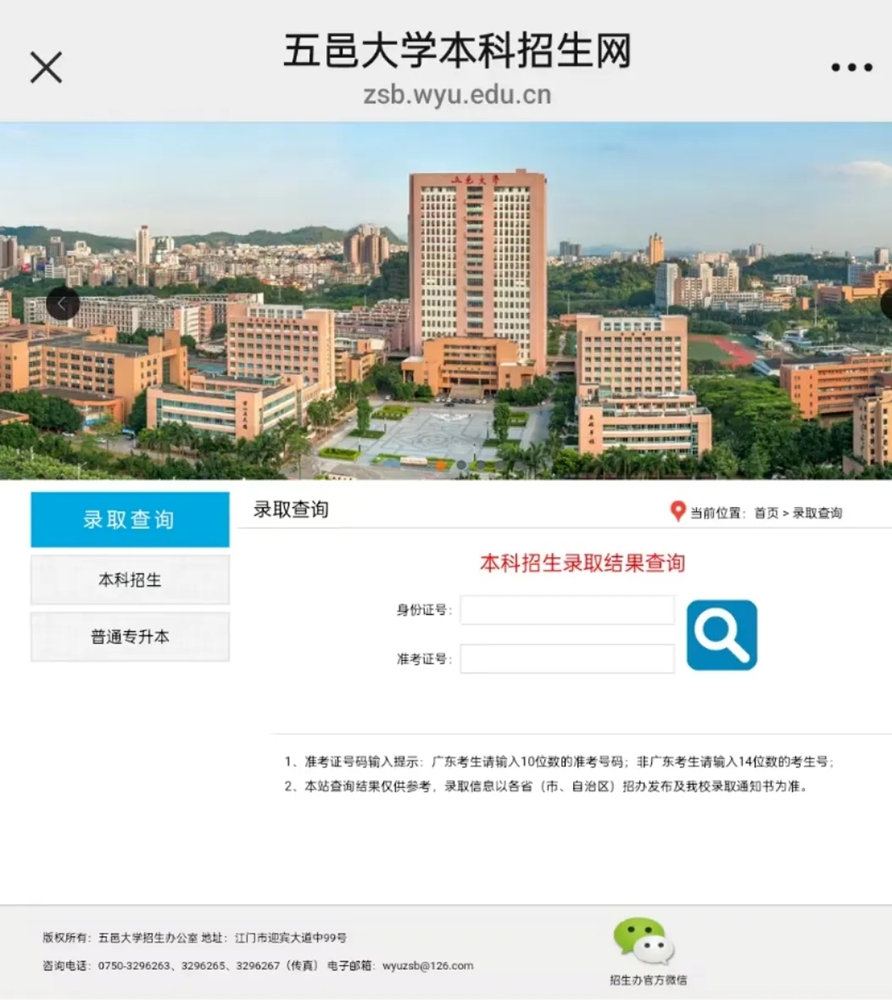Focus the 身份证号 input field

(567, 610)
